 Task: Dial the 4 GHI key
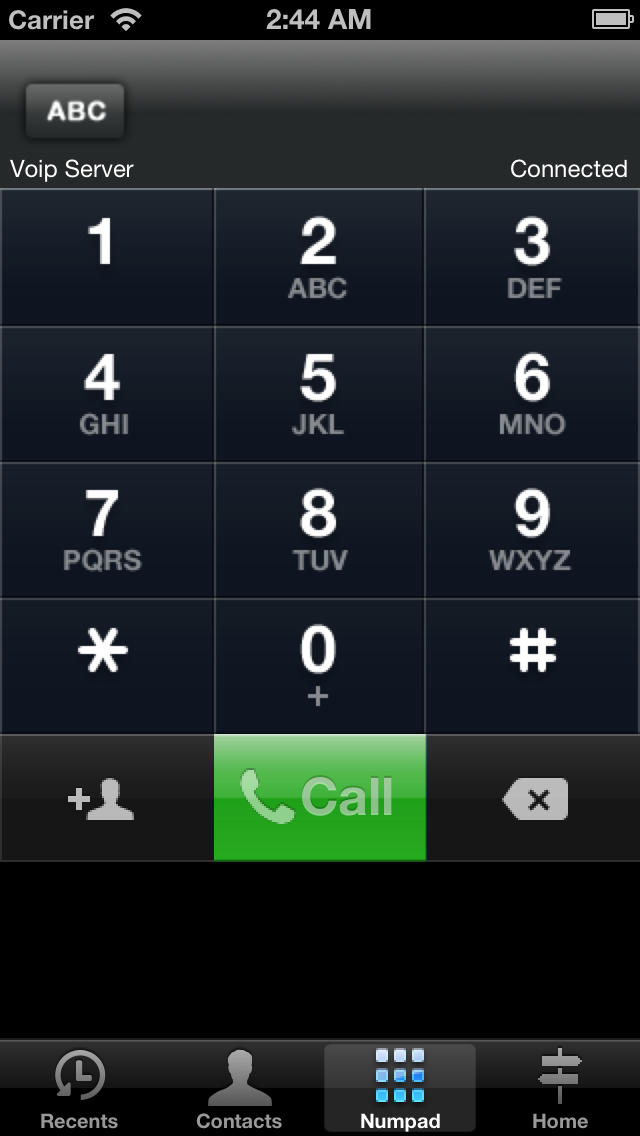pos(107,394)
